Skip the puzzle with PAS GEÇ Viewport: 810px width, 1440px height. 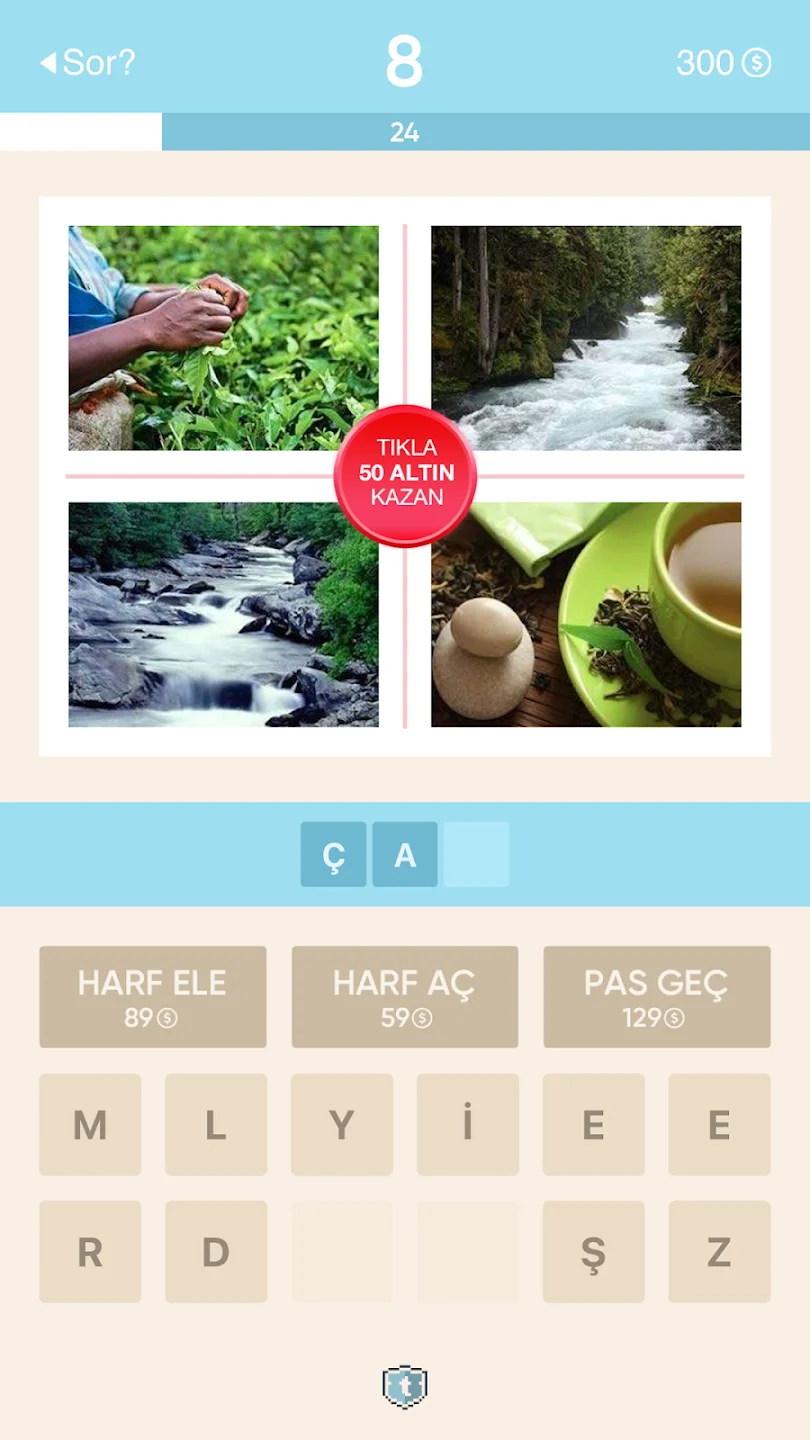657,997
